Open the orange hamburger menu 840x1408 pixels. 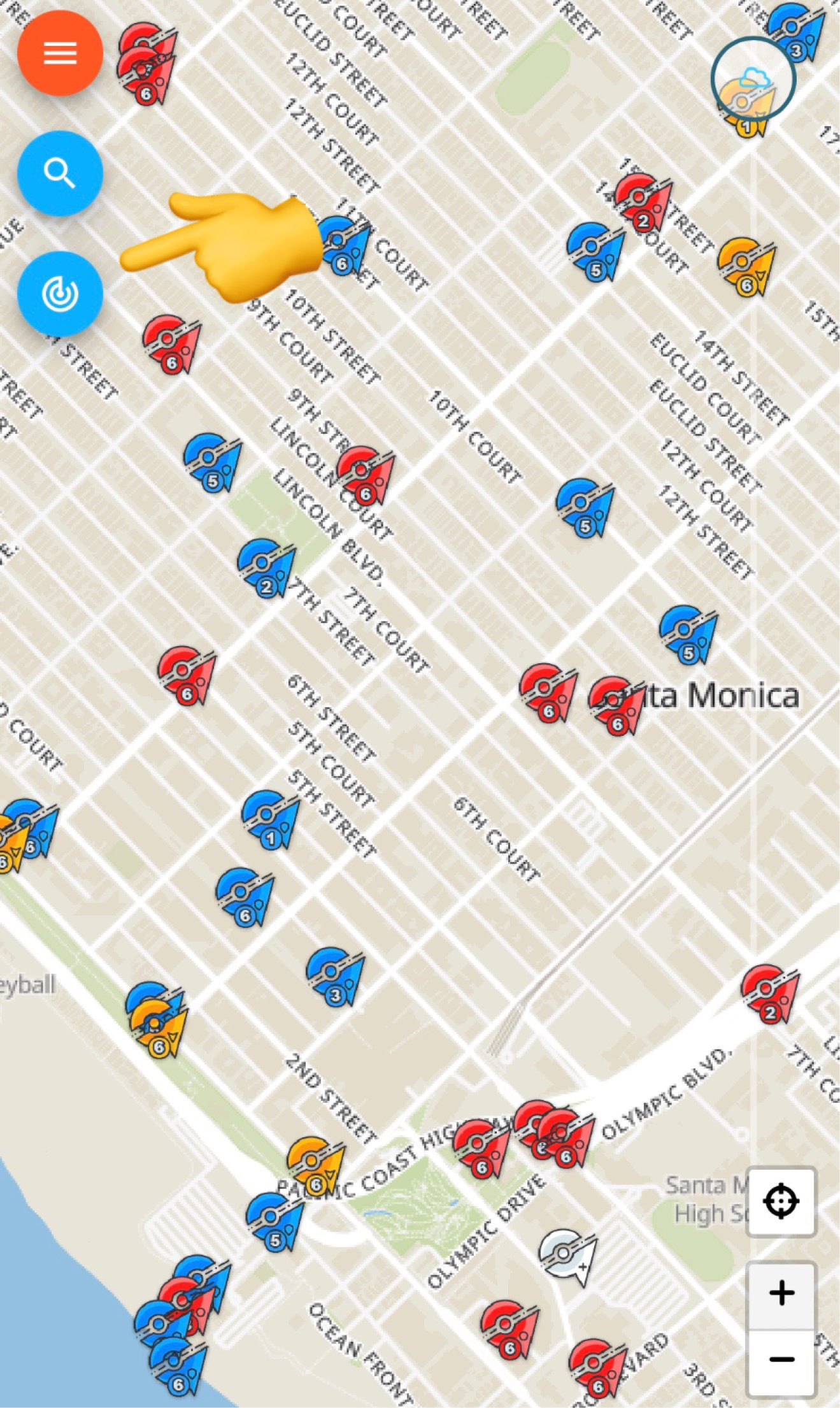point(60,53)
